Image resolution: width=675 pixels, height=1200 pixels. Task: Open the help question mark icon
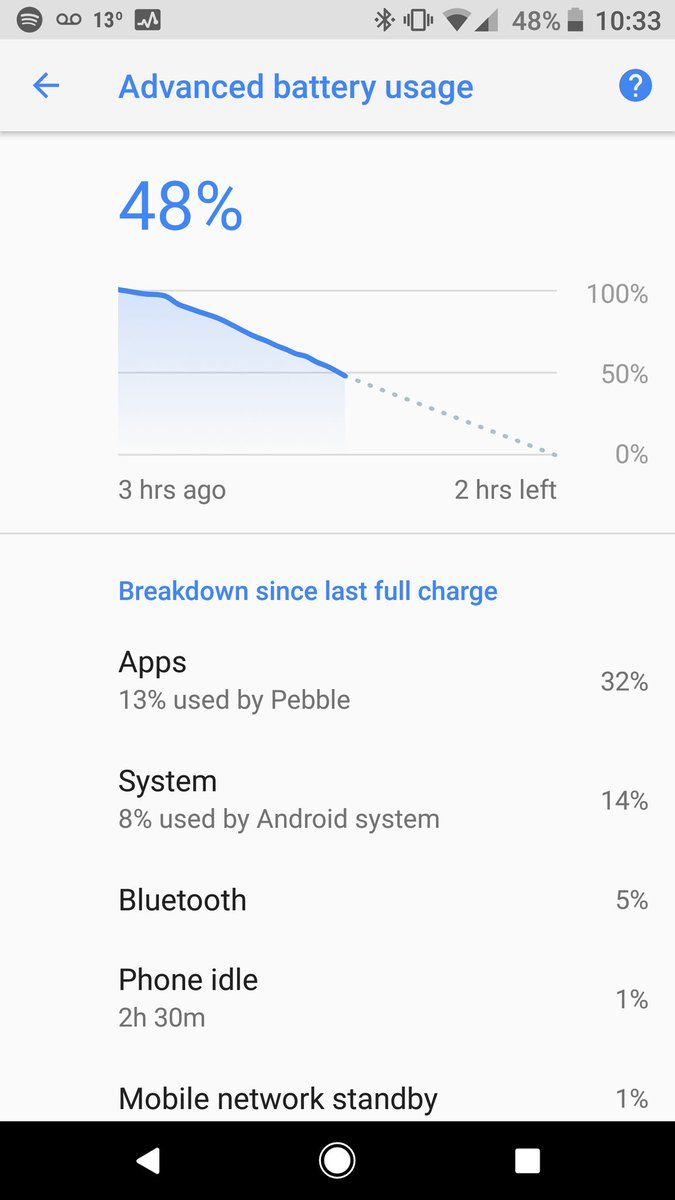pos(635,87)
